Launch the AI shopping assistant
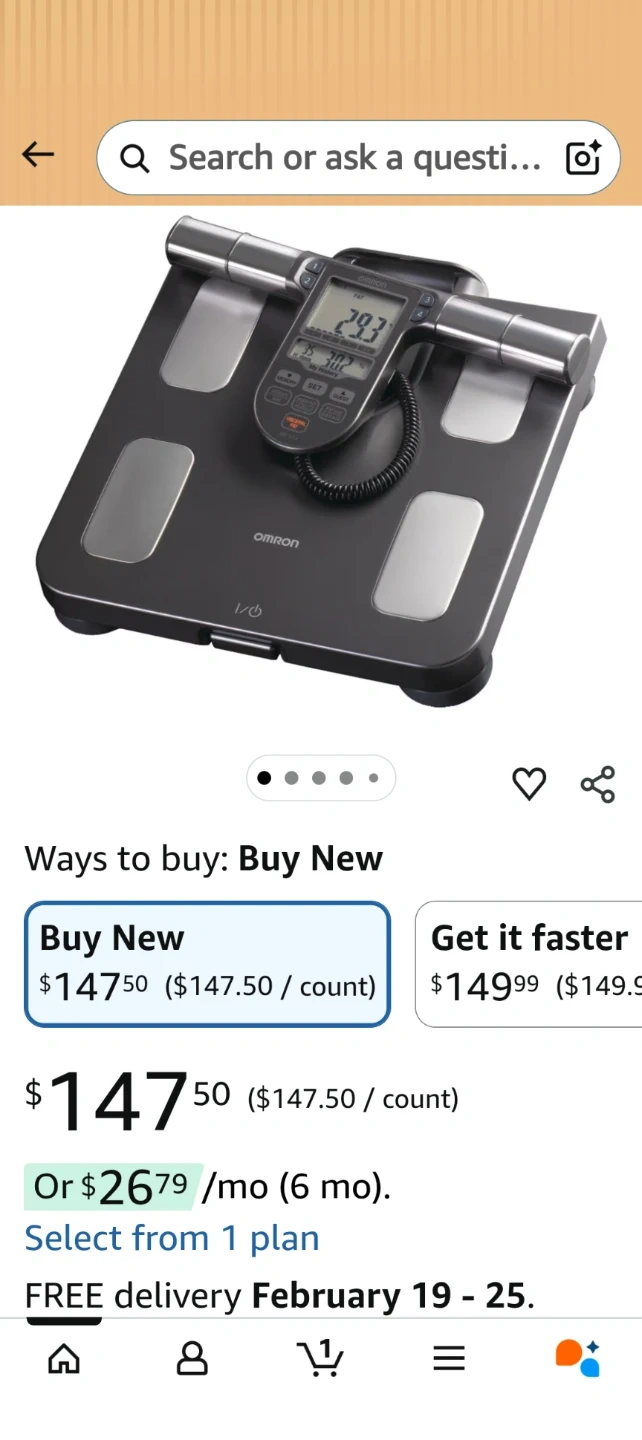642x1440 pixels. tap(577, 1358)
